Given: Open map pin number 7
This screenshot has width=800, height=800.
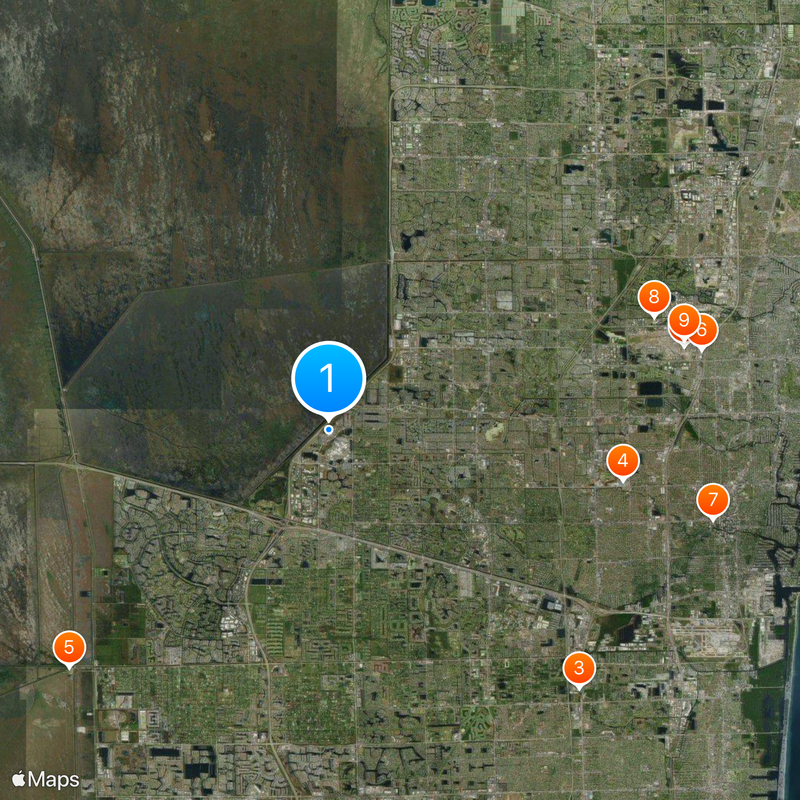Looking at the screenshot, I should 713,499.
